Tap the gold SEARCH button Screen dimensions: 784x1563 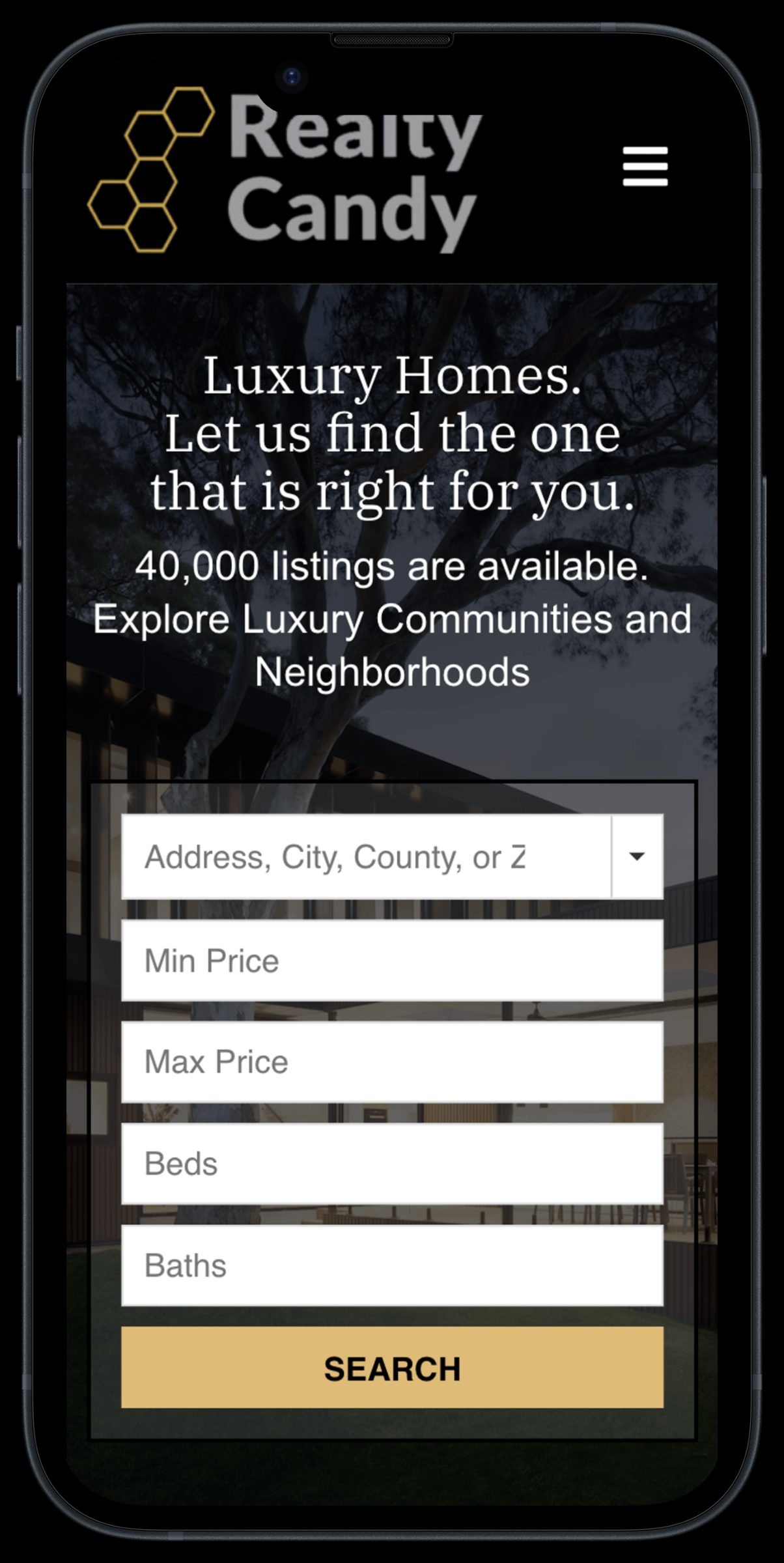tap(392, 1368)
